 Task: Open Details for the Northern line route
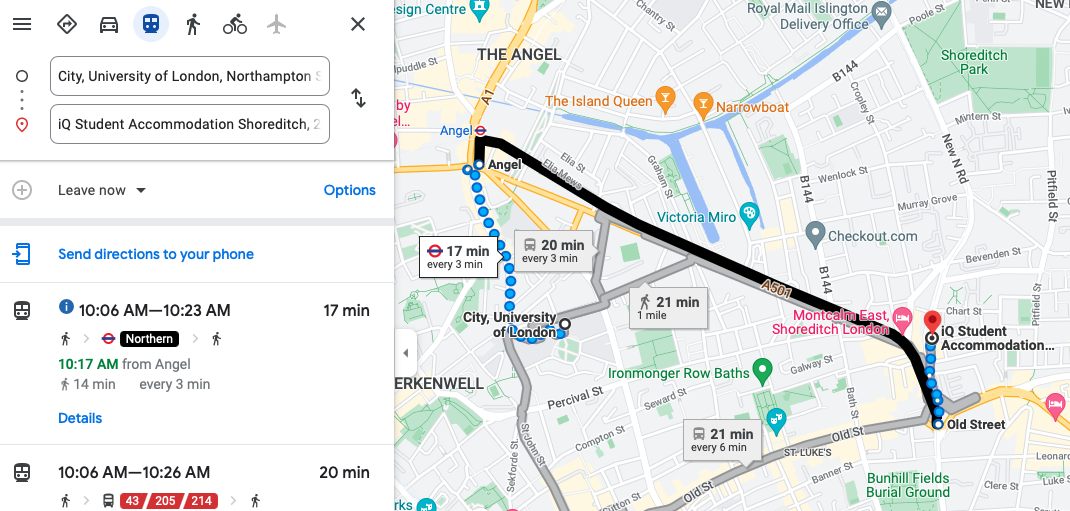tap(80, 418)
